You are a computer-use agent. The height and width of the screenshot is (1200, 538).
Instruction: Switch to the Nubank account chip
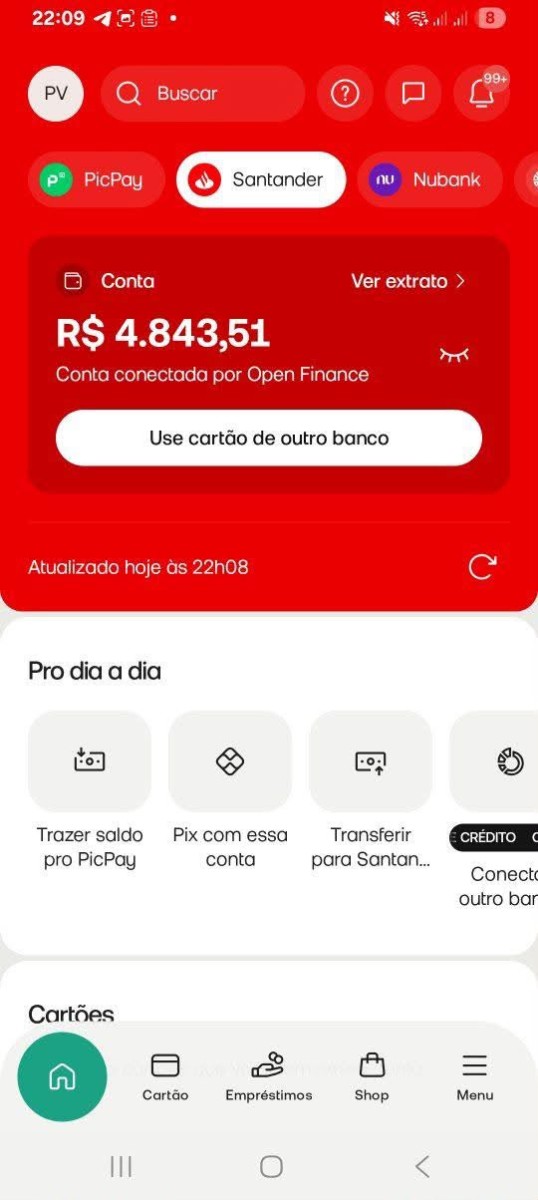point(430,180)
